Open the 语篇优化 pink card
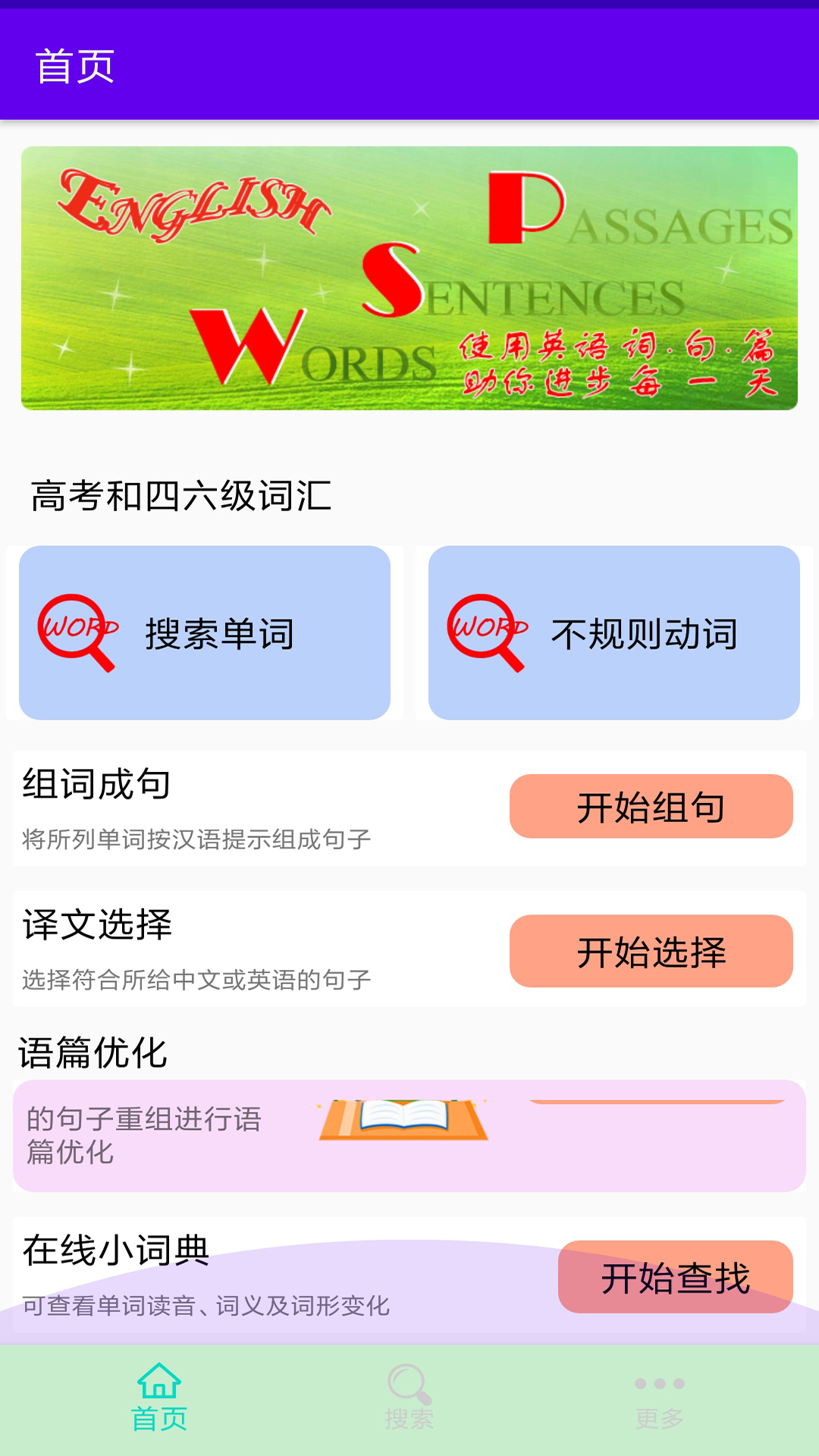The width and height of the screenshot is (819, 1456). 409,1135
